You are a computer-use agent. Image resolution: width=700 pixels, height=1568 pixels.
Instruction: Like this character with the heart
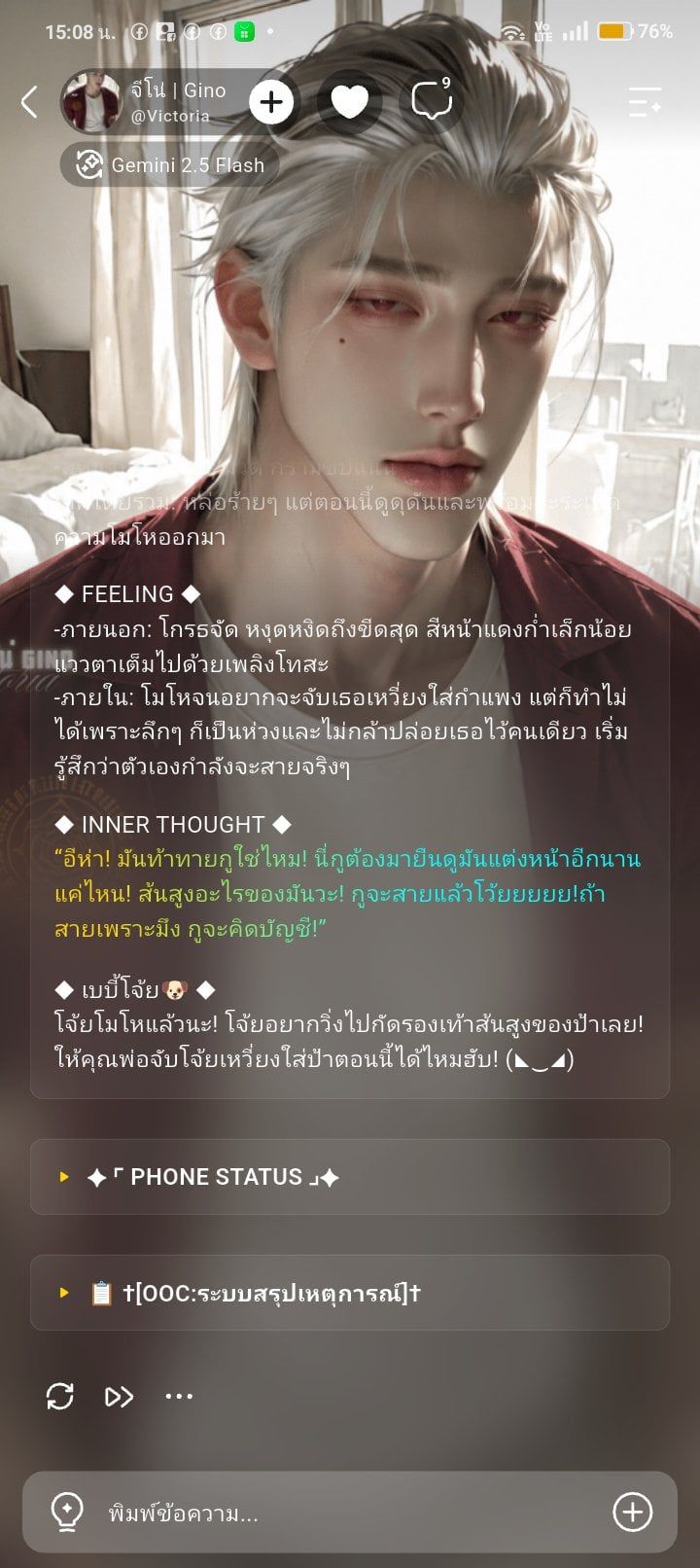[x=349, y=101]
